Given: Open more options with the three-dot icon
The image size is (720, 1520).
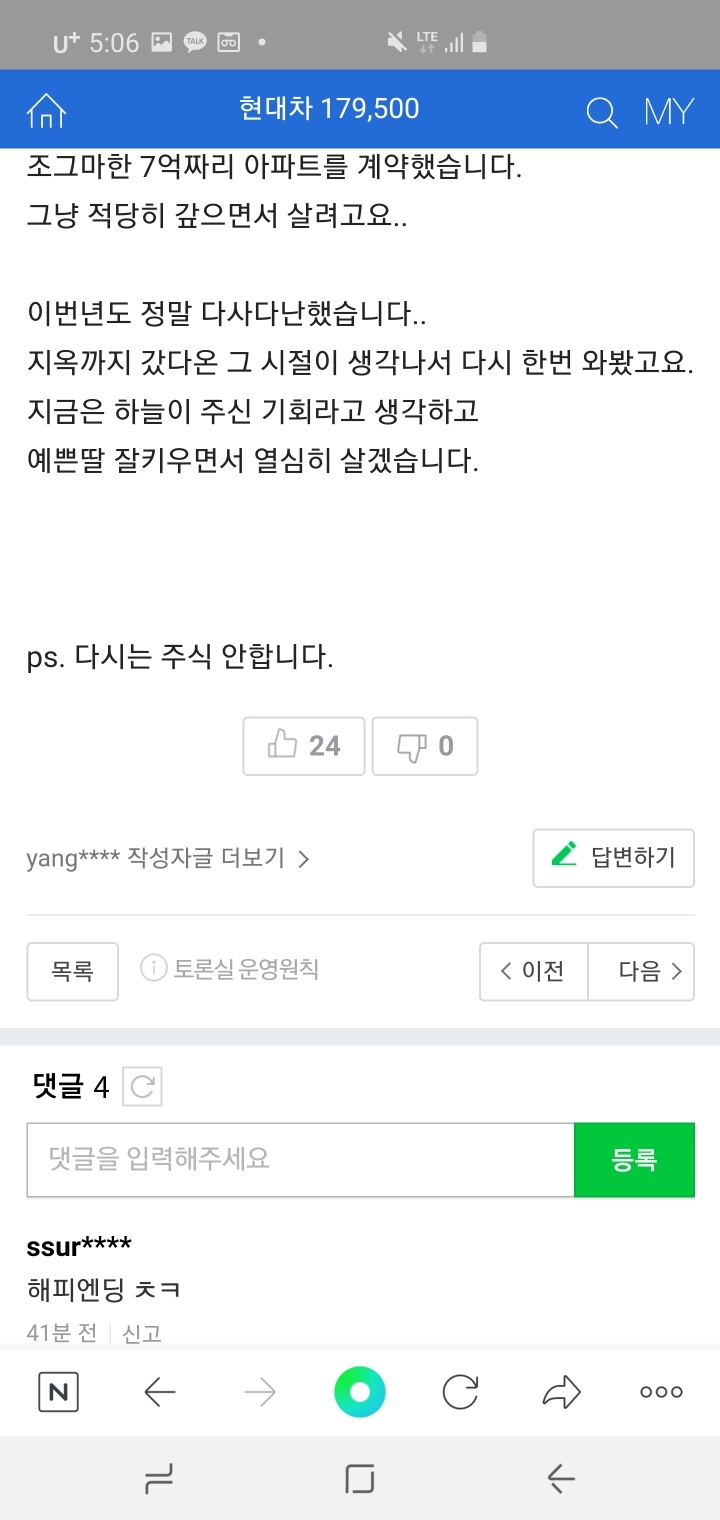Looking at the screenshot, I should click(660, 1390).
